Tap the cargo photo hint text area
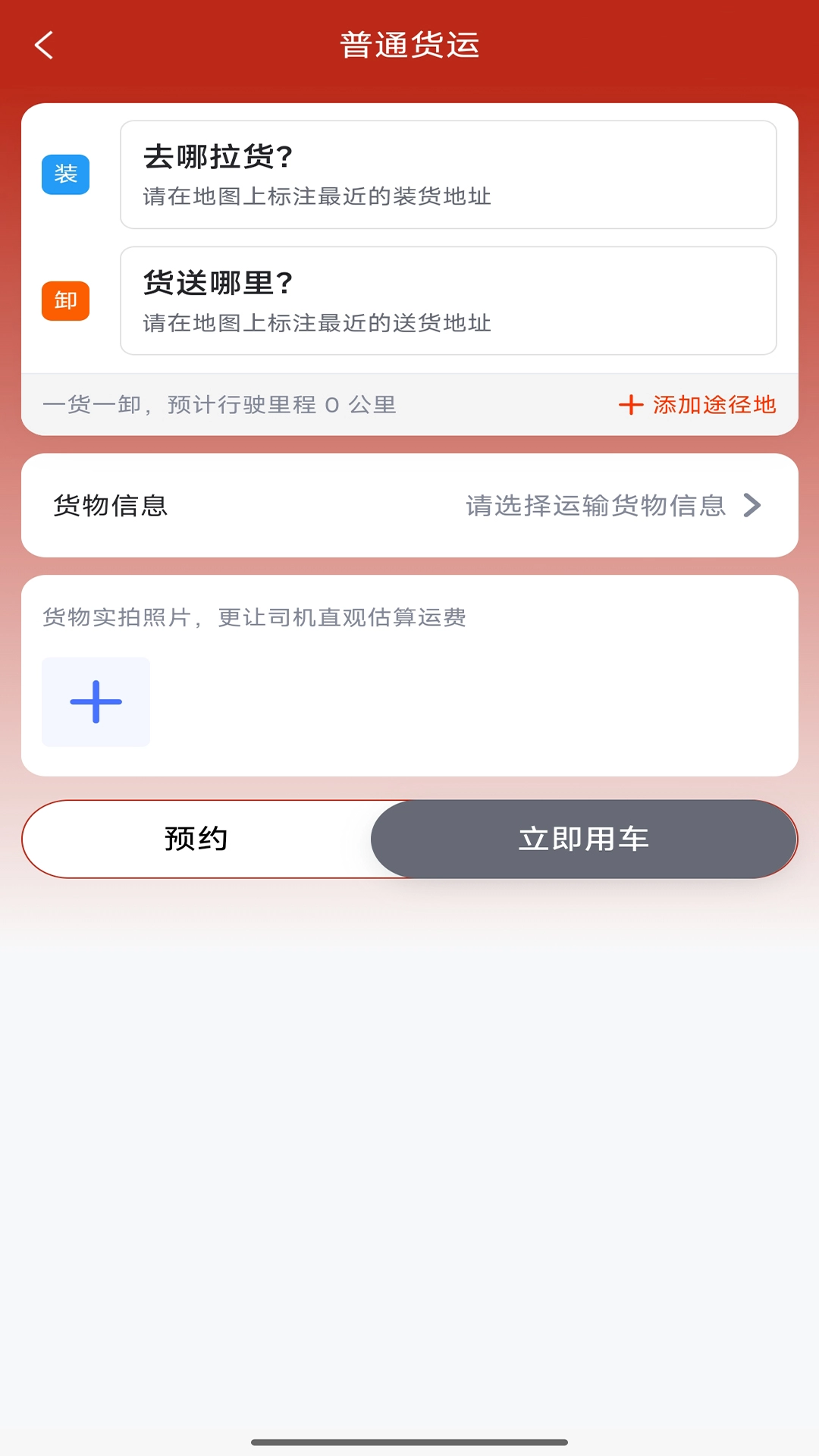The height and width of the screenshot is (1456, 819). point(256,618)
